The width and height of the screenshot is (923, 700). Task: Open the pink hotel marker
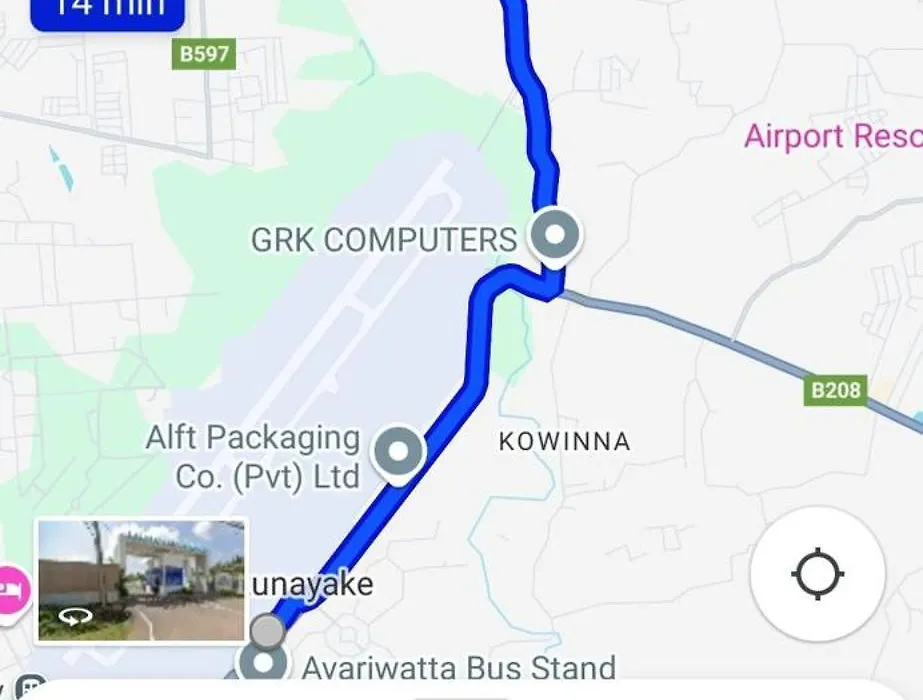pos(12,590)
